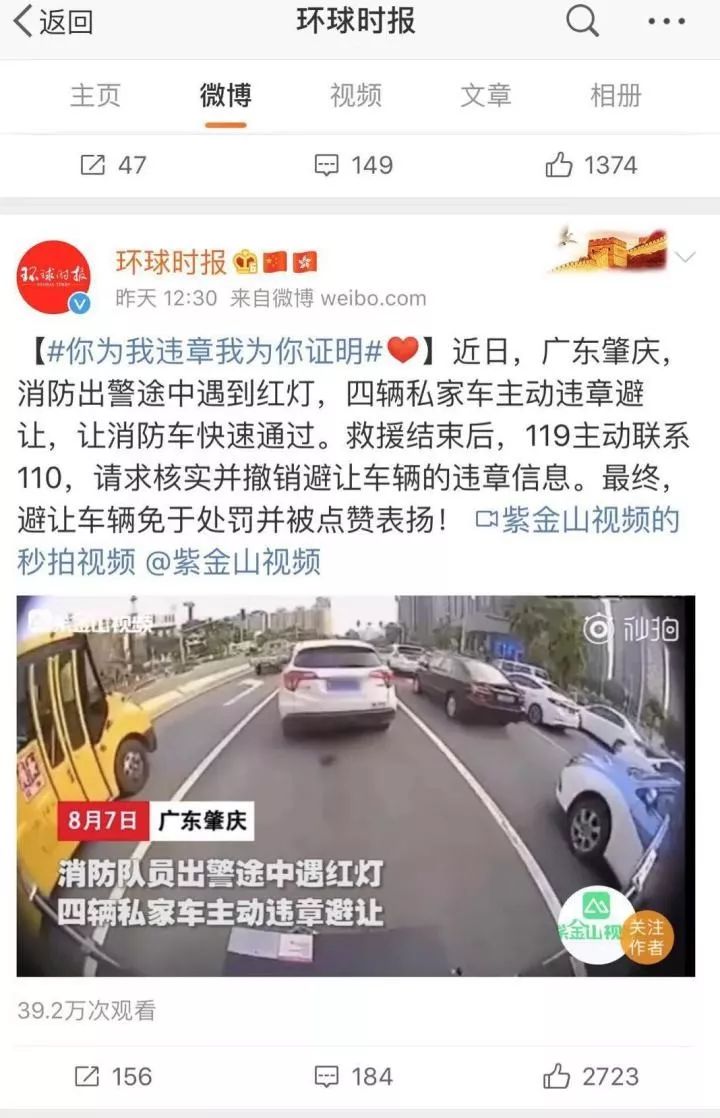Select the 微博 tab

pyautogui.click(x=225, y=95)
